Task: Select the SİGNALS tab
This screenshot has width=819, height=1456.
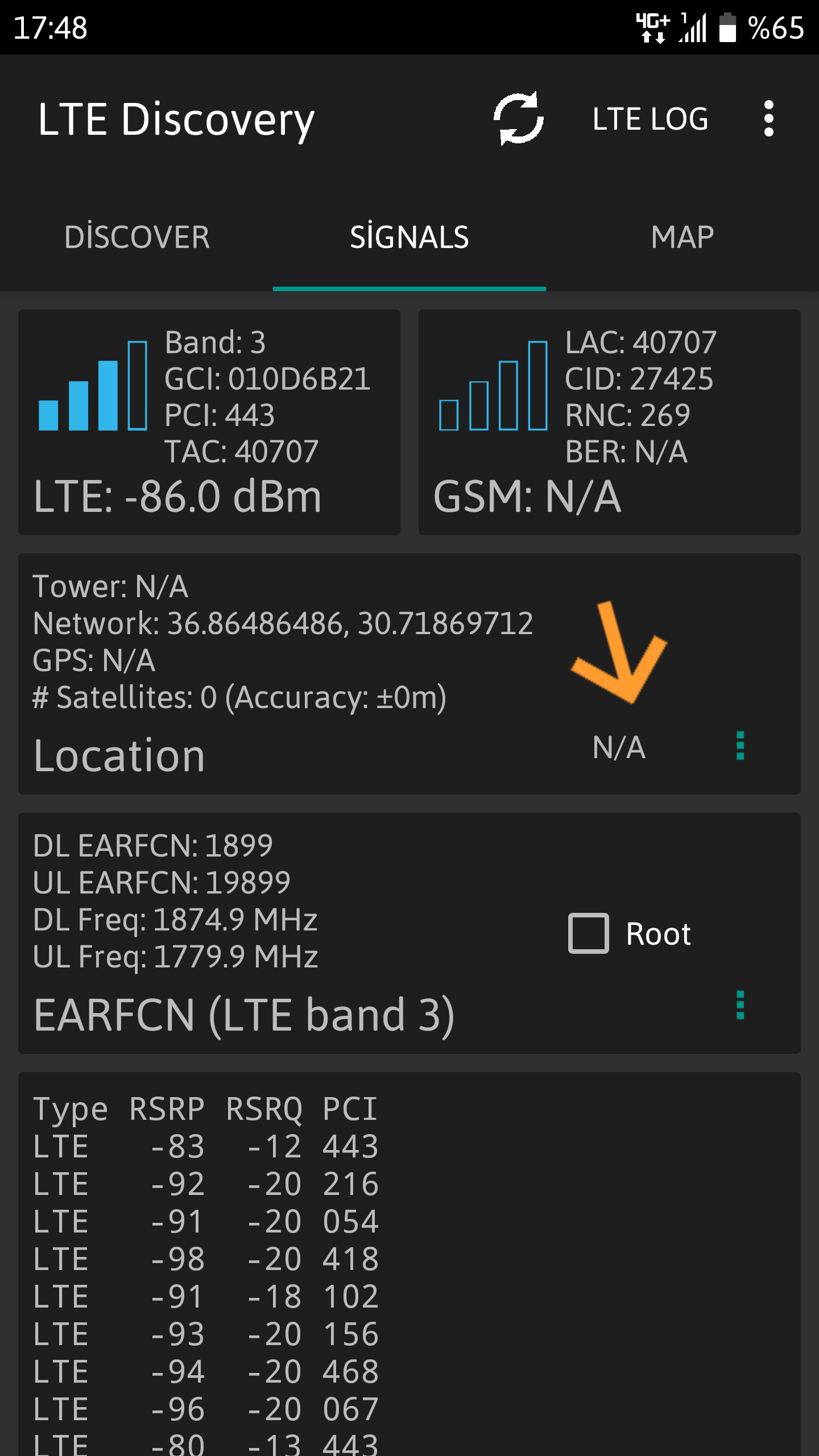Action: pyautogui.click(x=409, y=237)
